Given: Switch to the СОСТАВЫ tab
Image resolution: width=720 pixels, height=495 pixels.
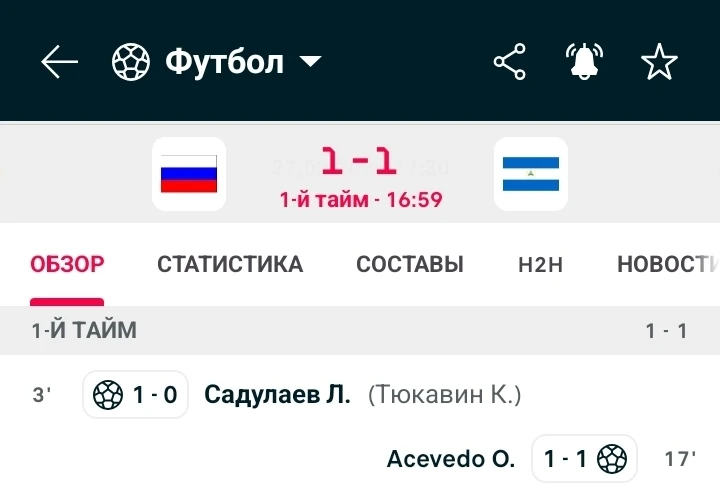Looking at the screenshot, I should tap(410, 265).
